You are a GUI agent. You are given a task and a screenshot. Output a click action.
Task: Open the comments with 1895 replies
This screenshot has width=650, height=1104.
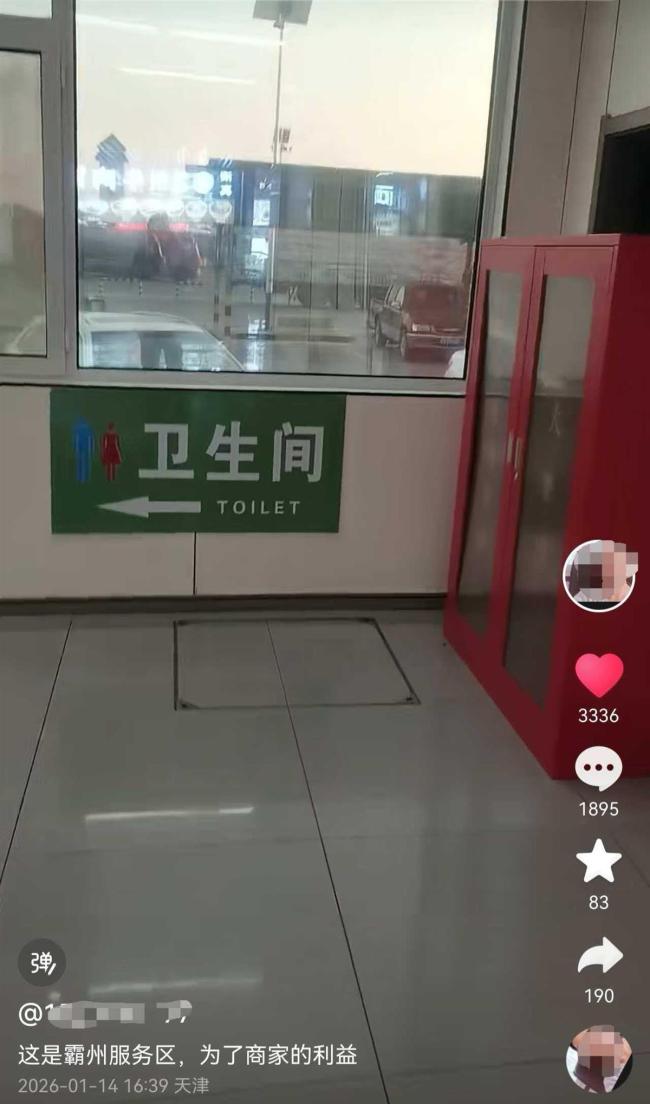click(598, 768)
